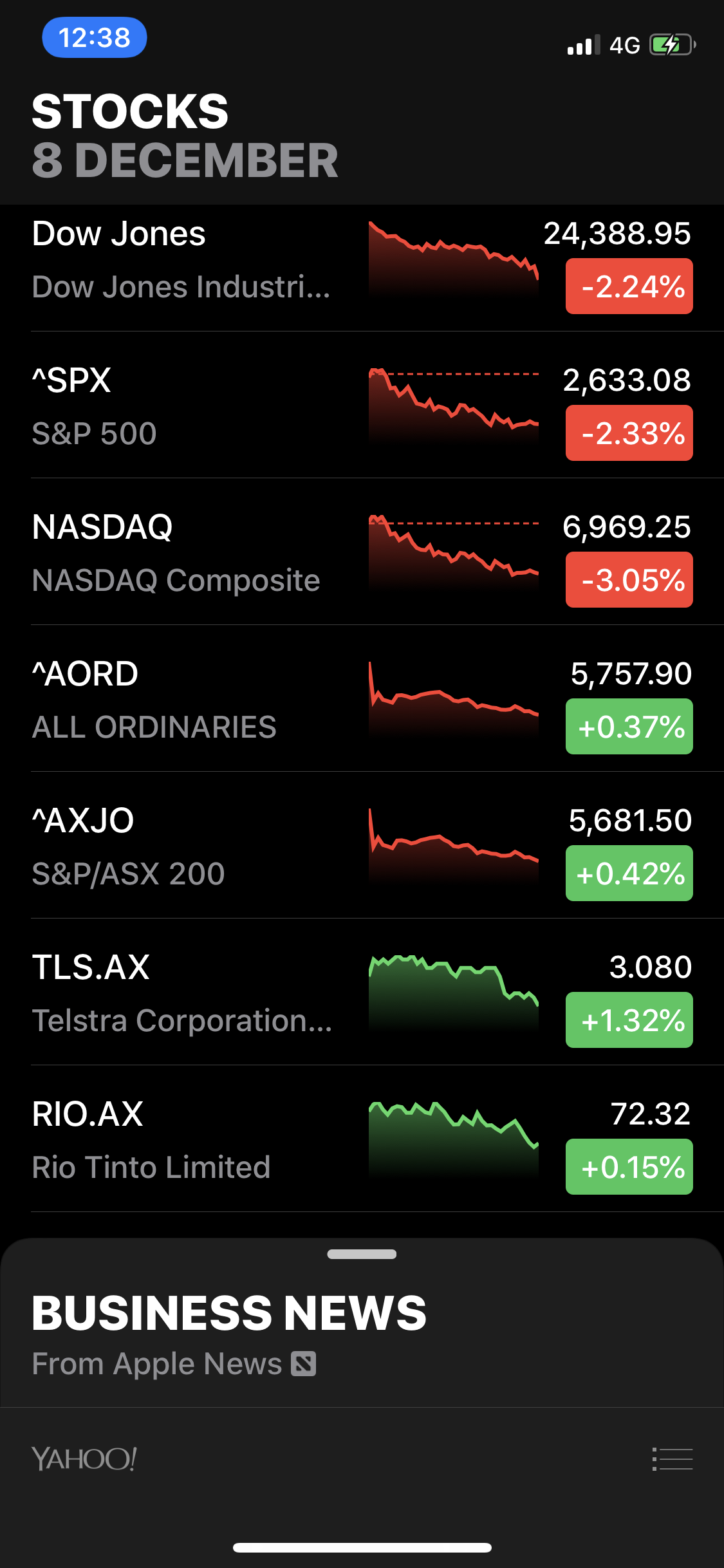Viewport: 724px width, 1568px height.
Task: Select the ^AXJO S&P/ASX 200 row
Action: click(x=193, y=847)
